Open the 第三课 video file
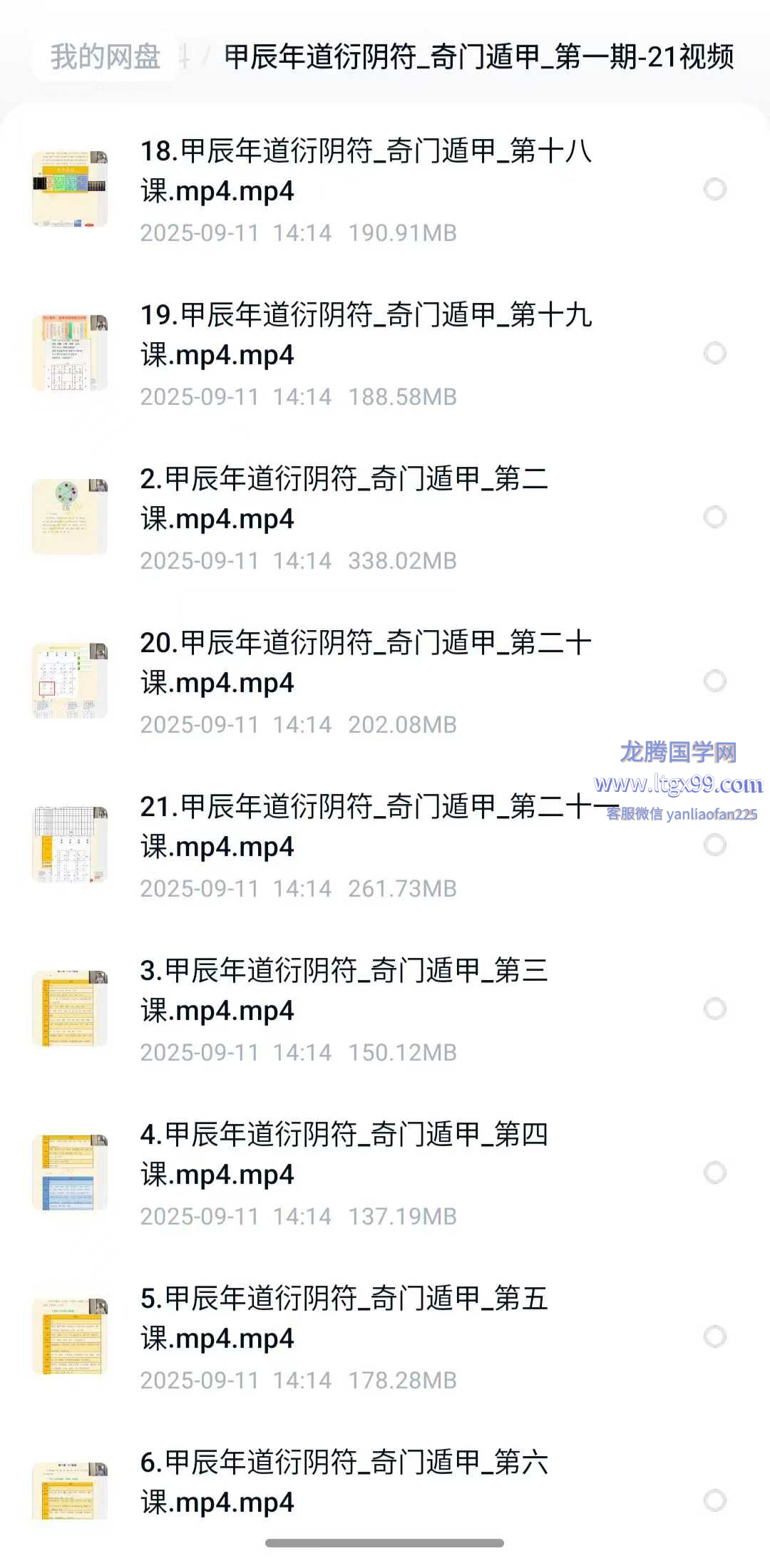770x1568 pixels. (344, 991)
